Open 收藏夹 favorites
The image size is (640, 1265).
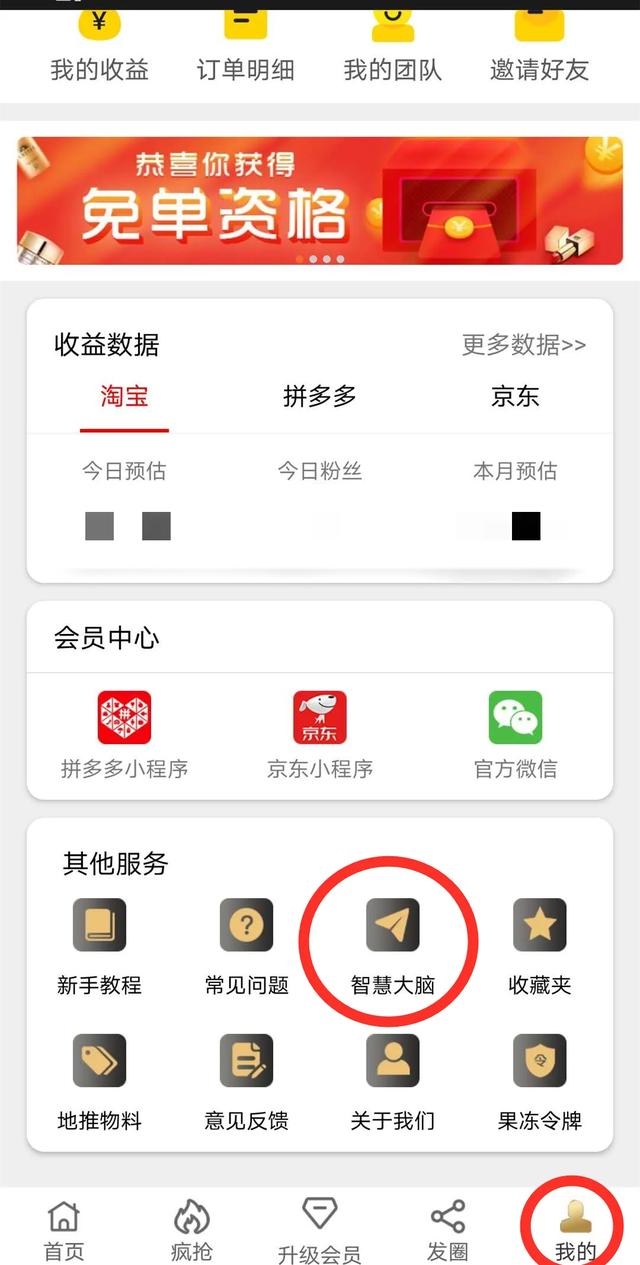click(x=540, y=944)
